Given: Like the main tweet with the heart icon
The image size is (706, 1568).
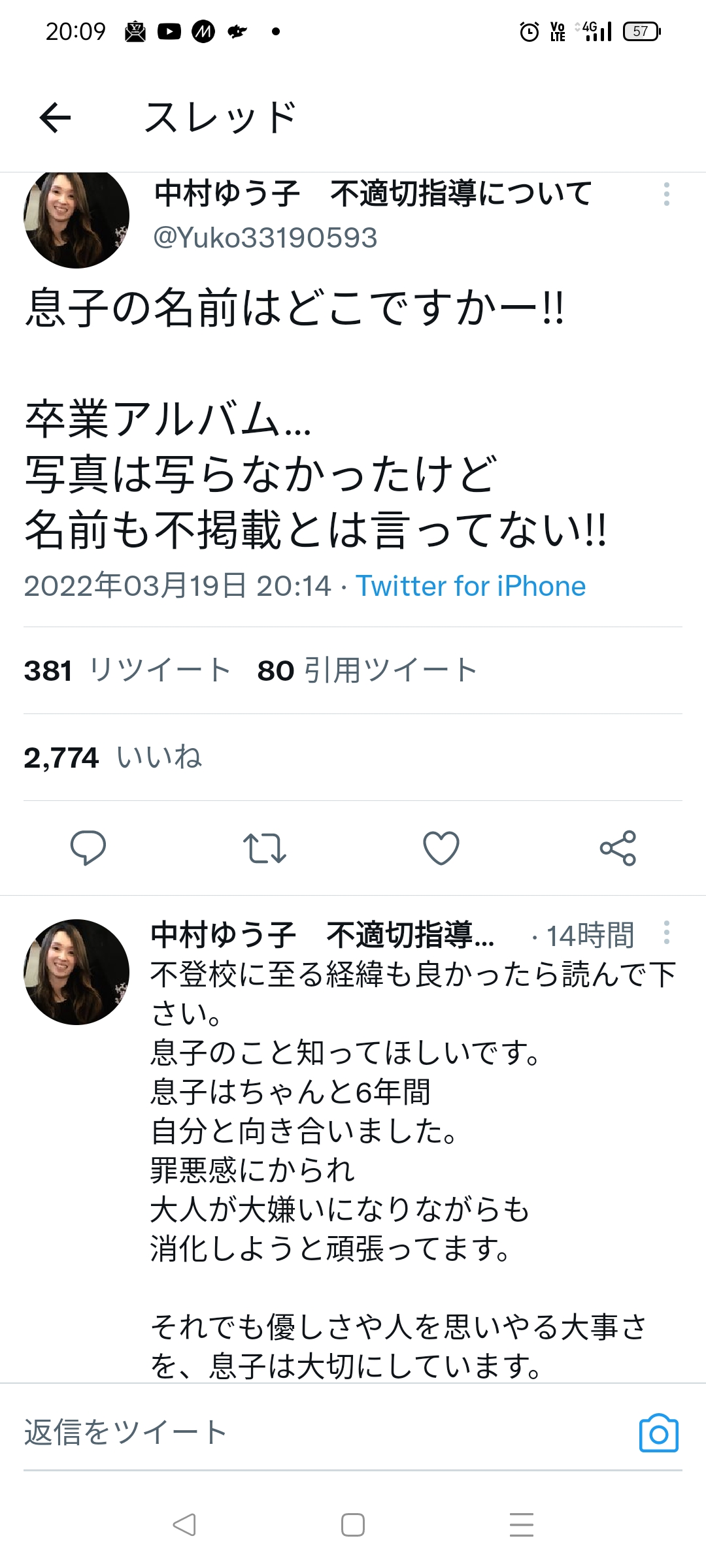Looking at the screenshot, I should coord(441,848).
